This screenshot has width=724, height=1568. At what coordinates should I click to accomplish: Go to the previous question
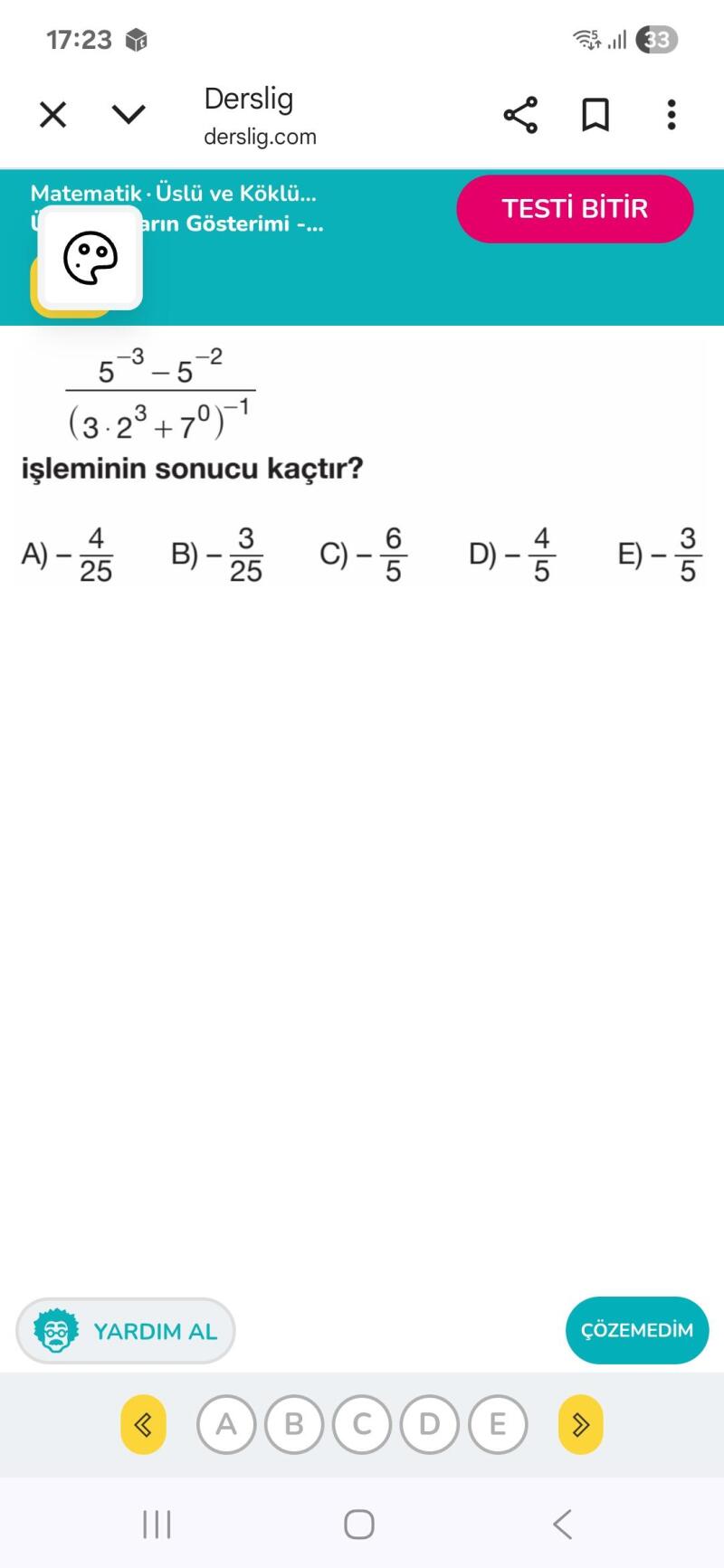pos(143,1425)
